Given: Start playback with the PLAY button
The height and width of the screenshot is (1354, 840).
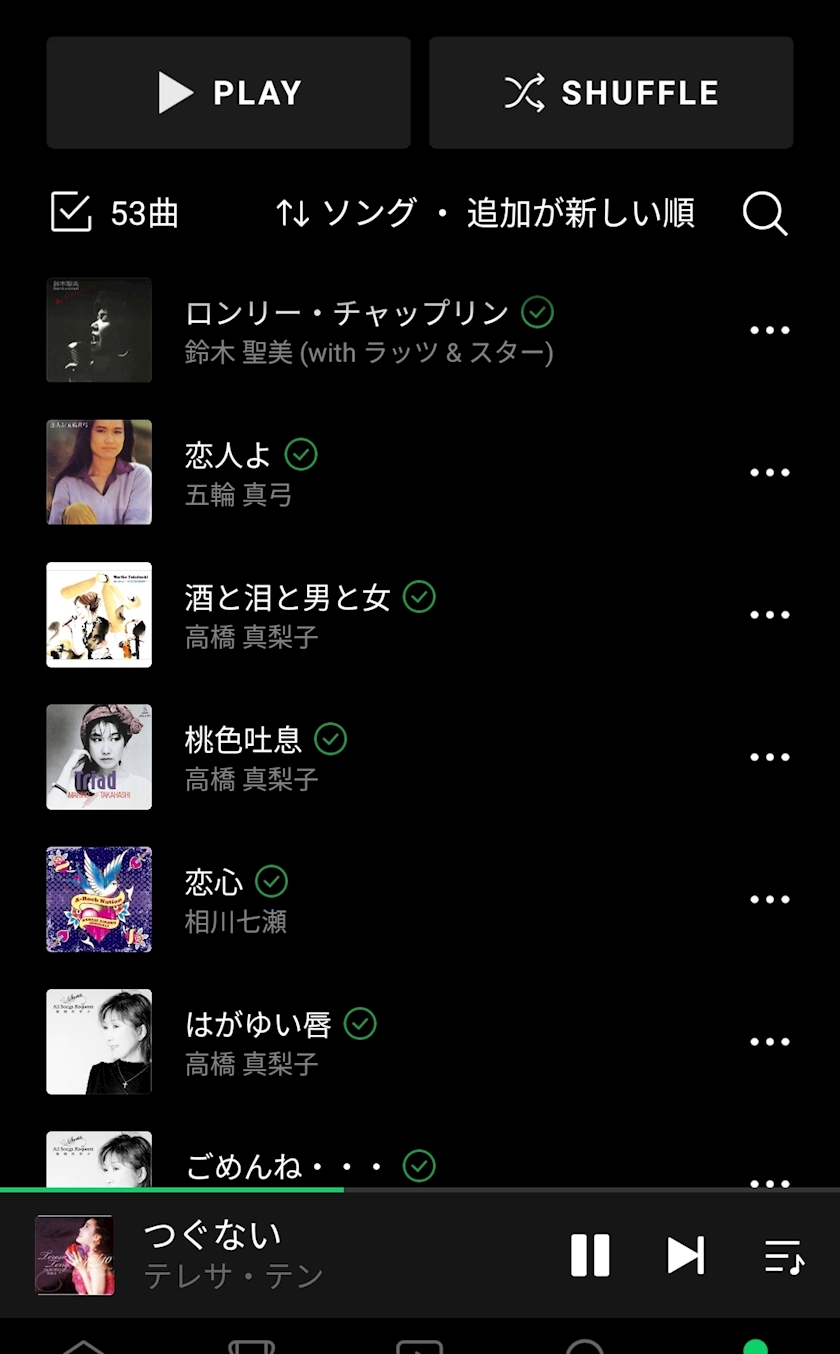Looking at the screenshot, I should pos(228,93).
